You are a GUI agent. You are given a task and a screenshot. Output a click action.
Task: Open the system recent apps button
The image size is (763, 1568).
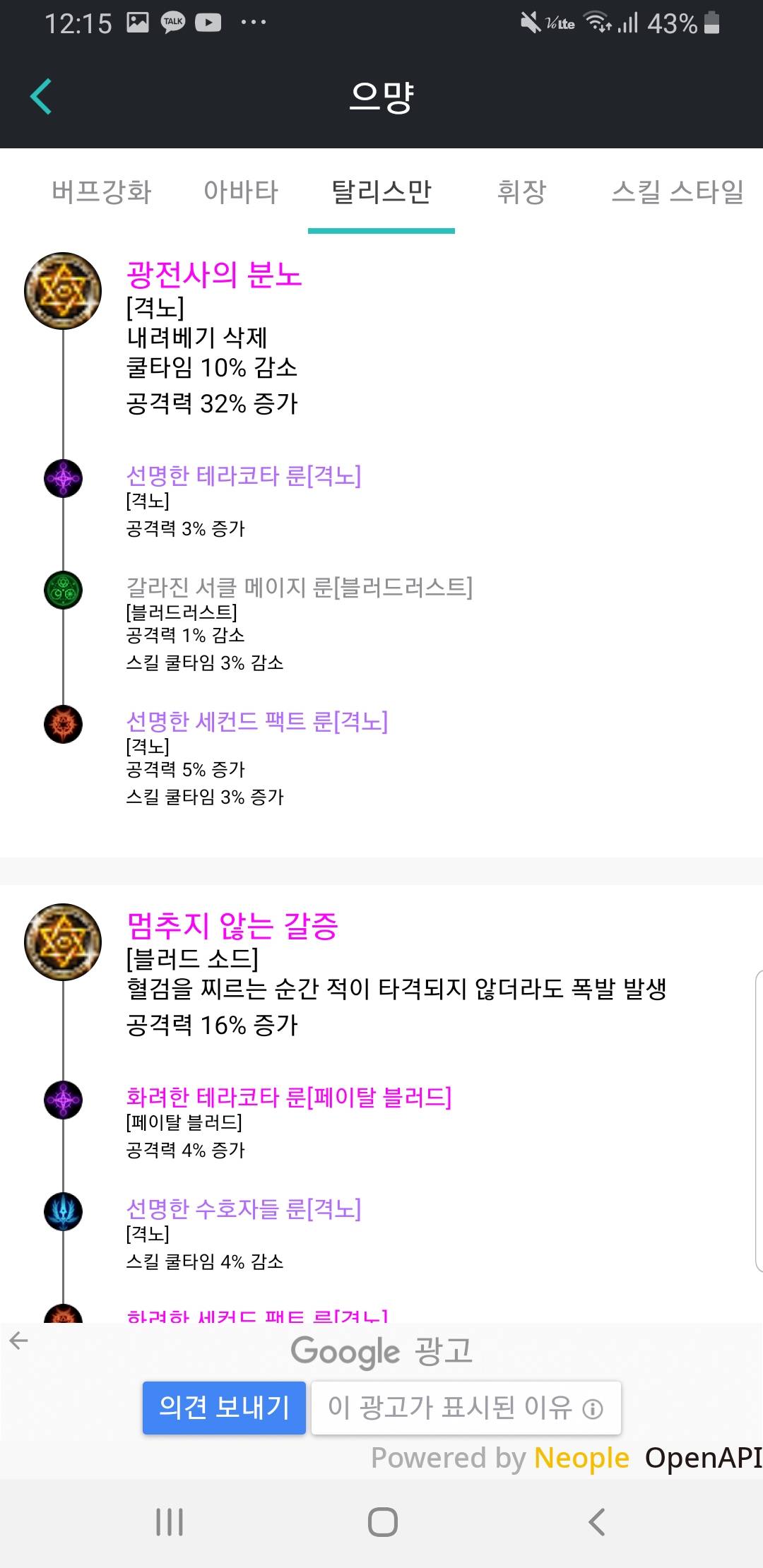[170, 1521]
